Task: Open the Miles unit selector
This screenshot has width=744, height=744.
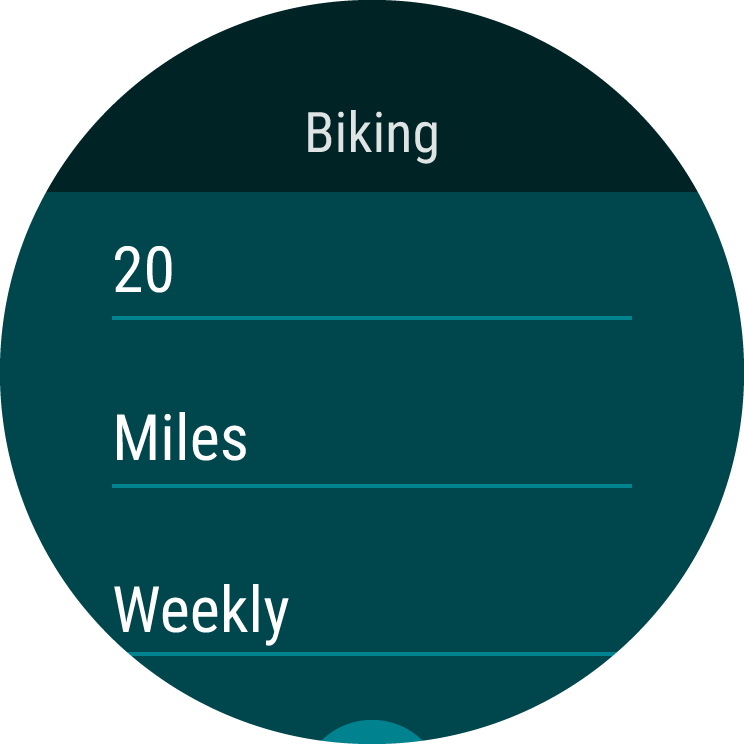Action: coord(370,440)
